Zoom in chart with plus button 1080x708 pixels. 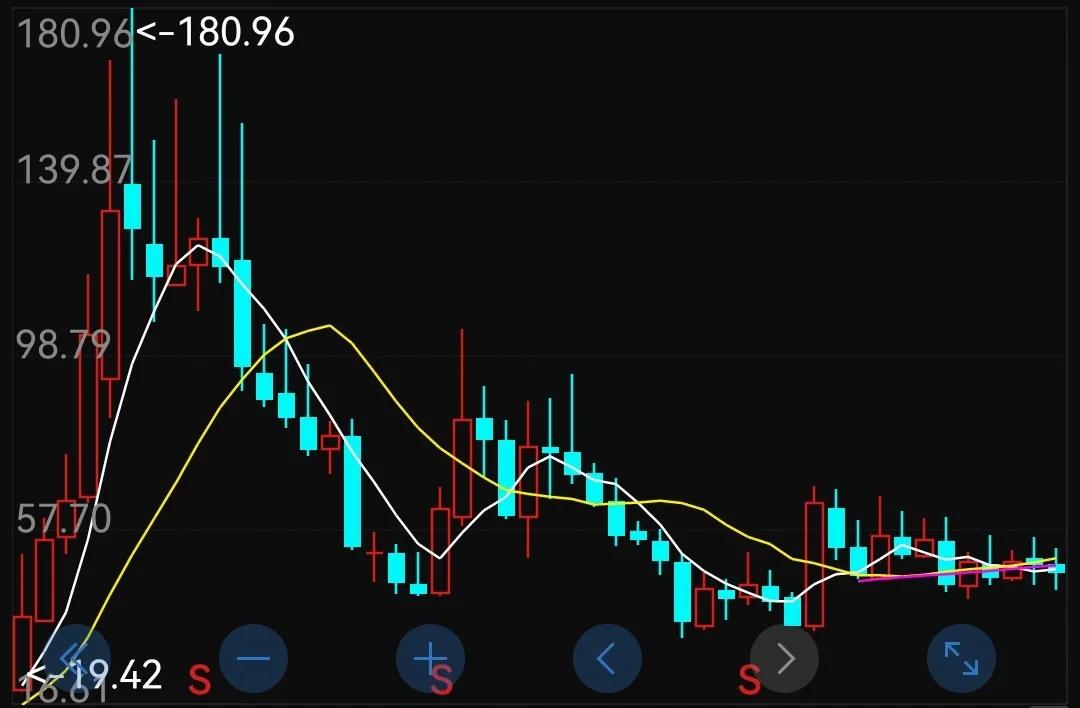(430, 658)
